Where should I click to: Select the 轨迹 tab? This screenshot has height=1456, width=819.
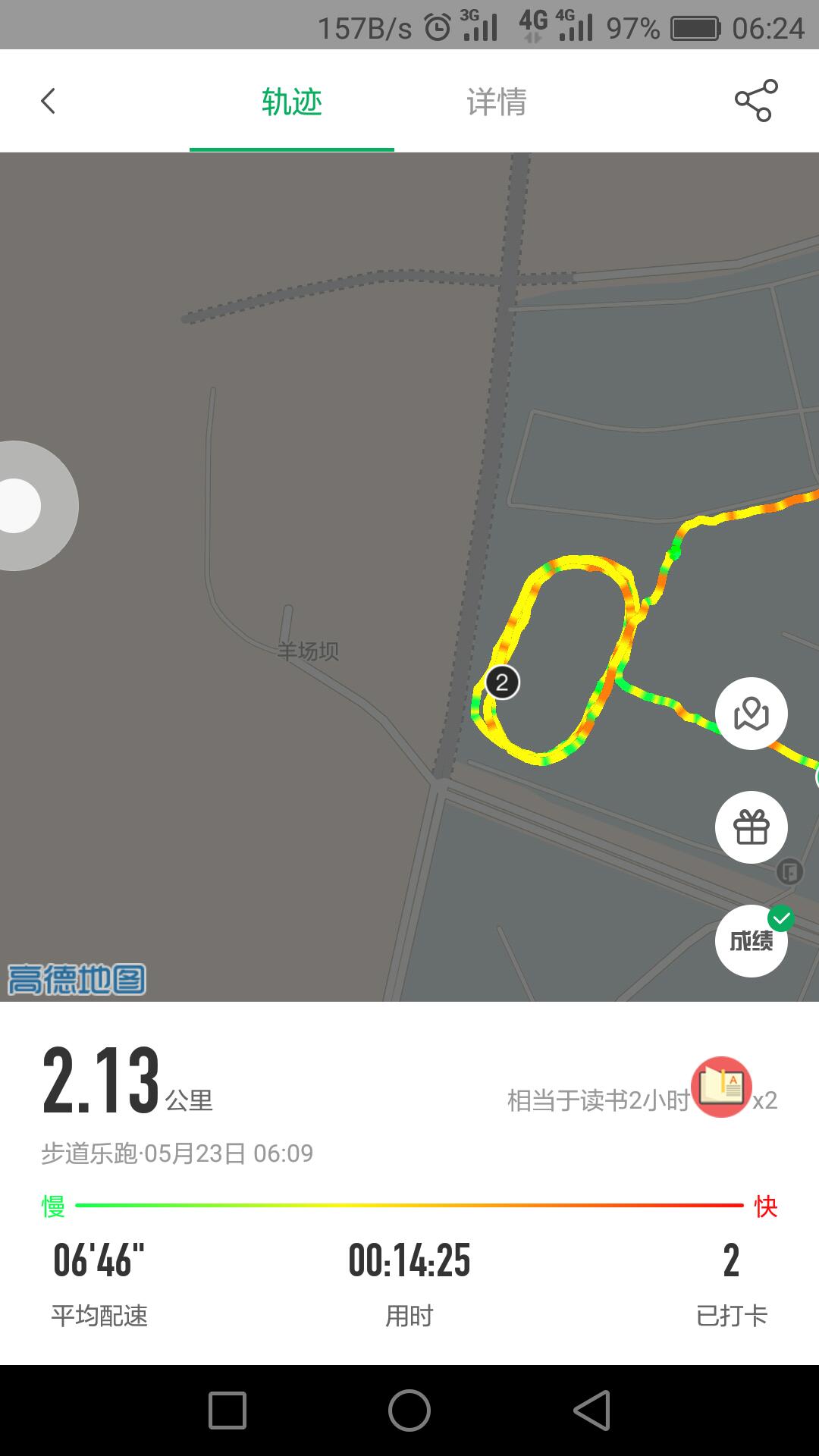coord(292,102)
